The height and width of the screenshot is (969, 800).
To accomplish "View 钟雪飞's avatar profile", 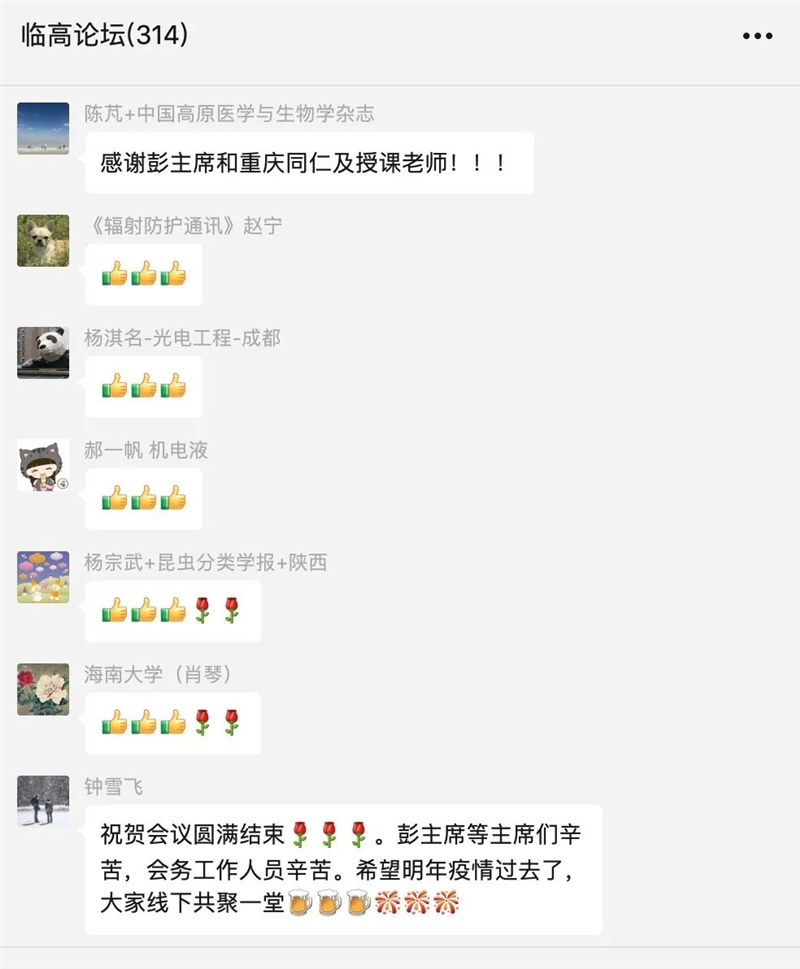I will [43, 801].
